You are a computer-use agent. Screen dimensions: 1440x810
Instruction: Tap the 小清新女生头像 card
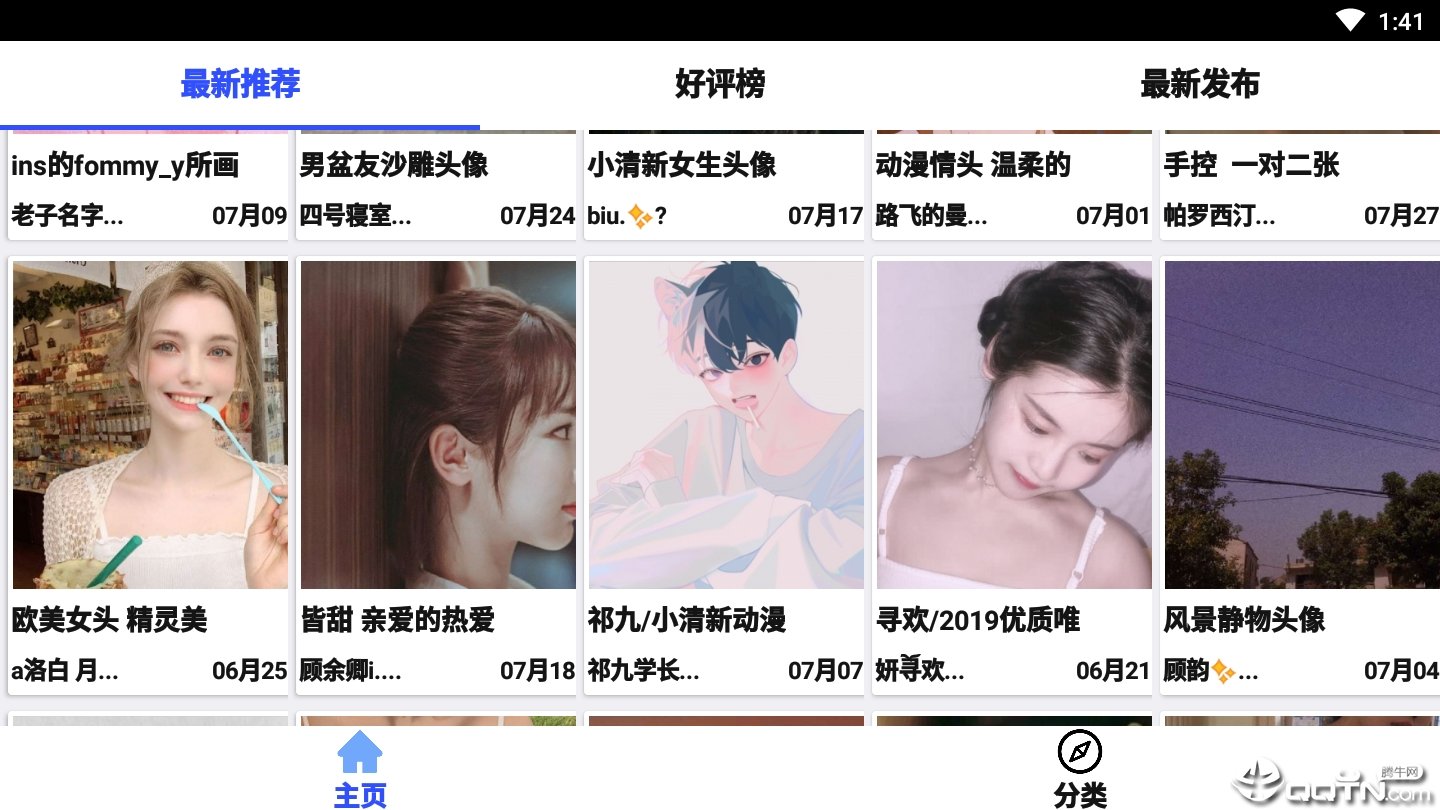pos(724,185)
